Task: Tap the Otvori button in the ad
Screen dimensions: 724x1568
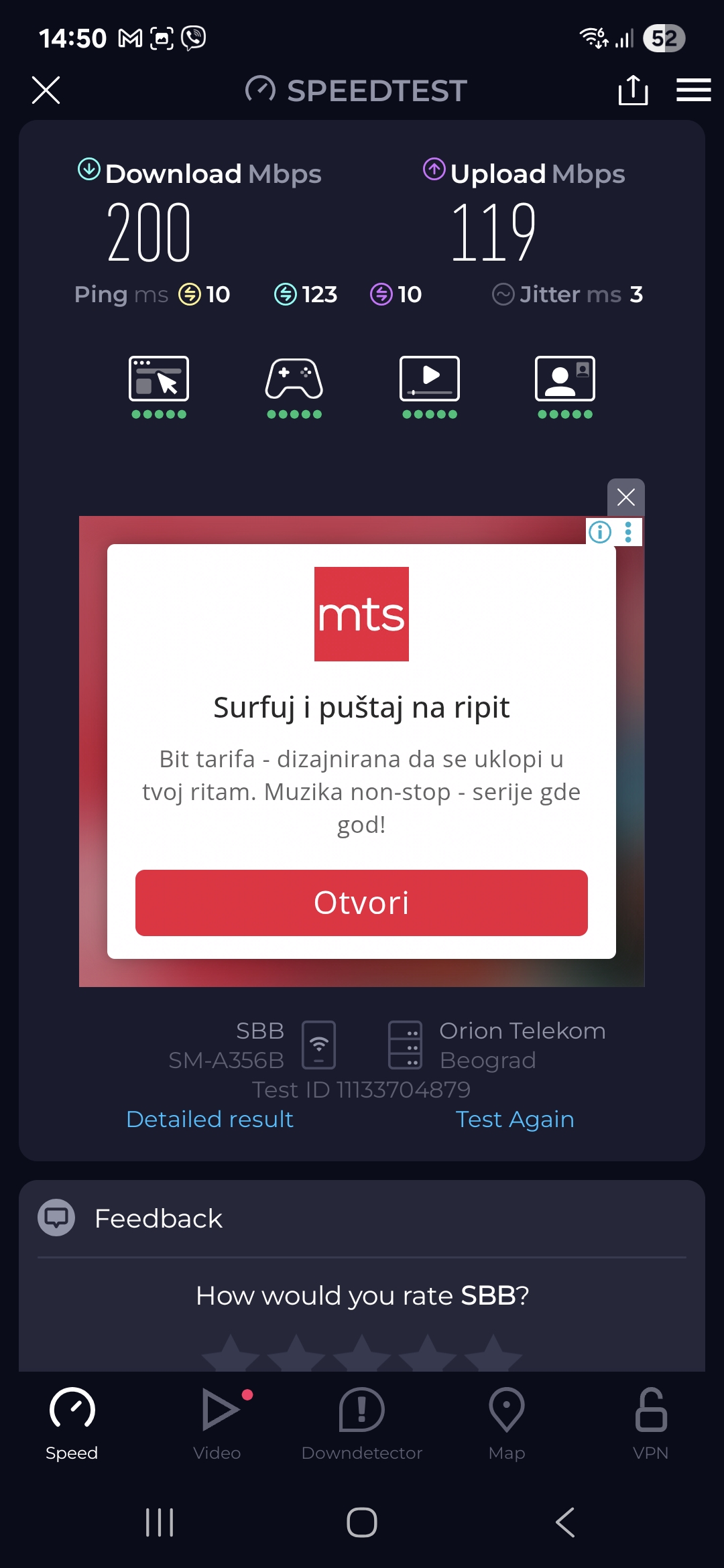Action: (361, 903)
